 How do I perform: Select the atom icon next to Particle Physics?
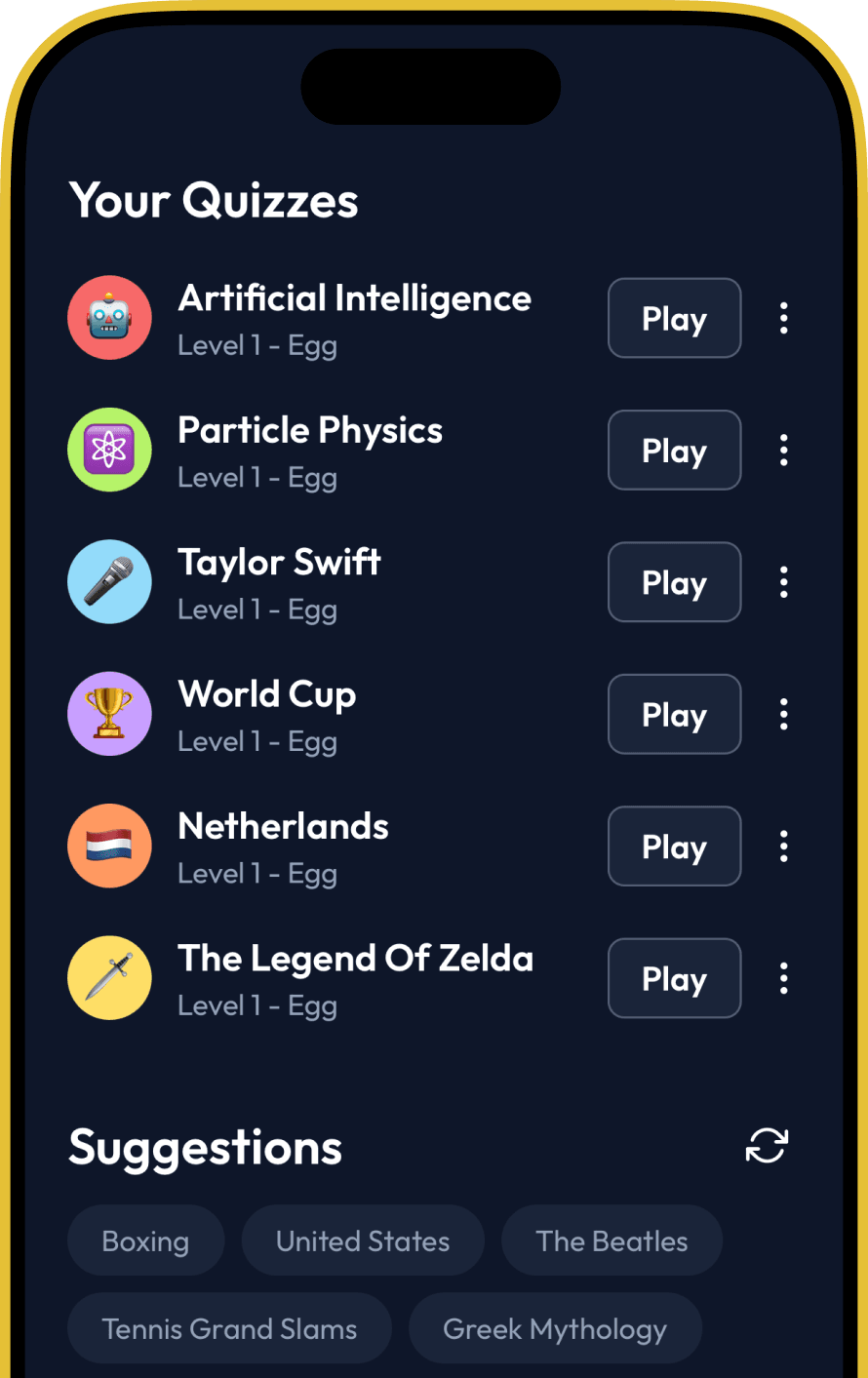[x=109, y=450]
